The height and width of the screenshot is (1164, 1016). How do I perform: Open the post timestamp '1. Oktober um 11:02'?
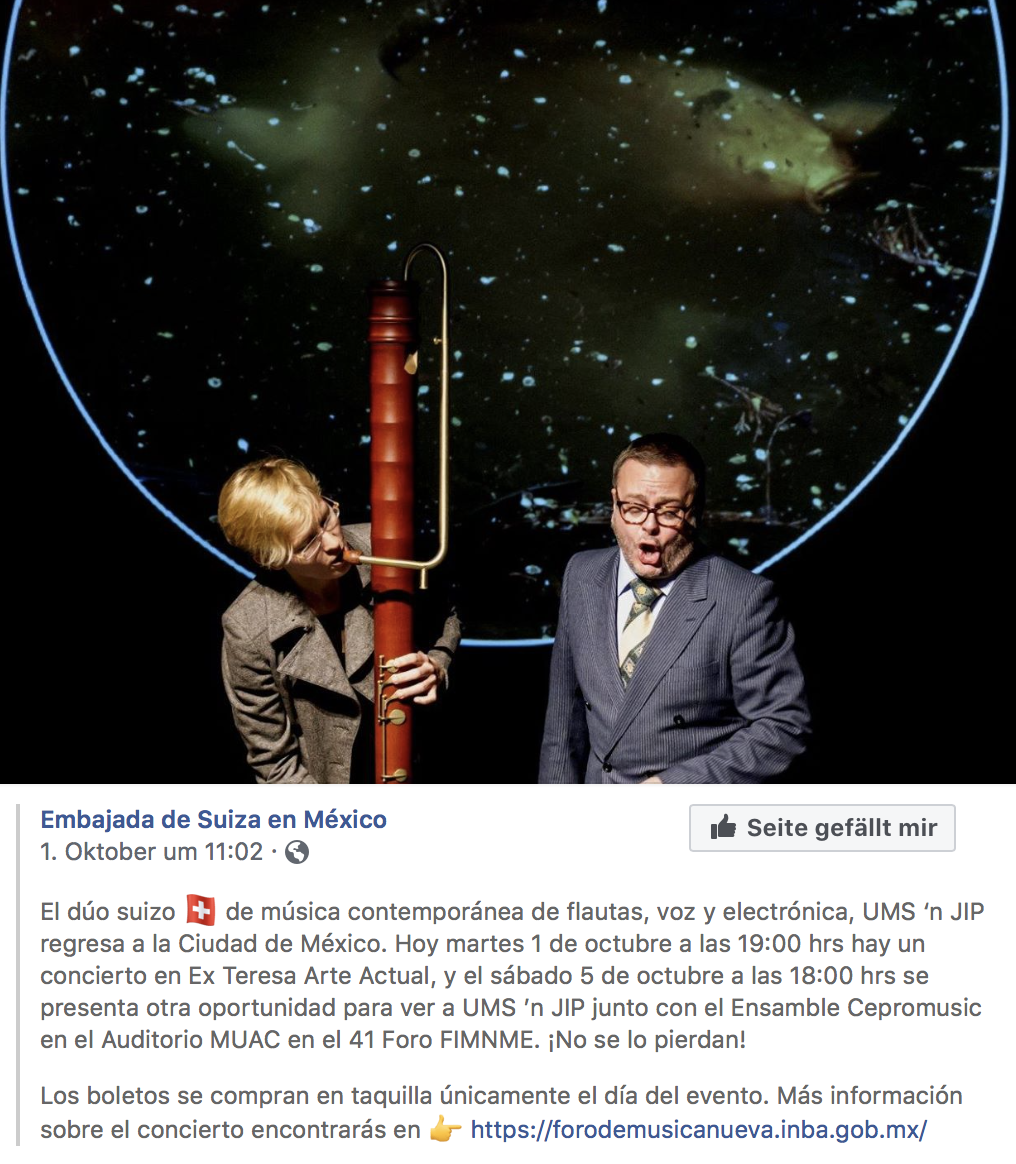click(x=151, y=852)
